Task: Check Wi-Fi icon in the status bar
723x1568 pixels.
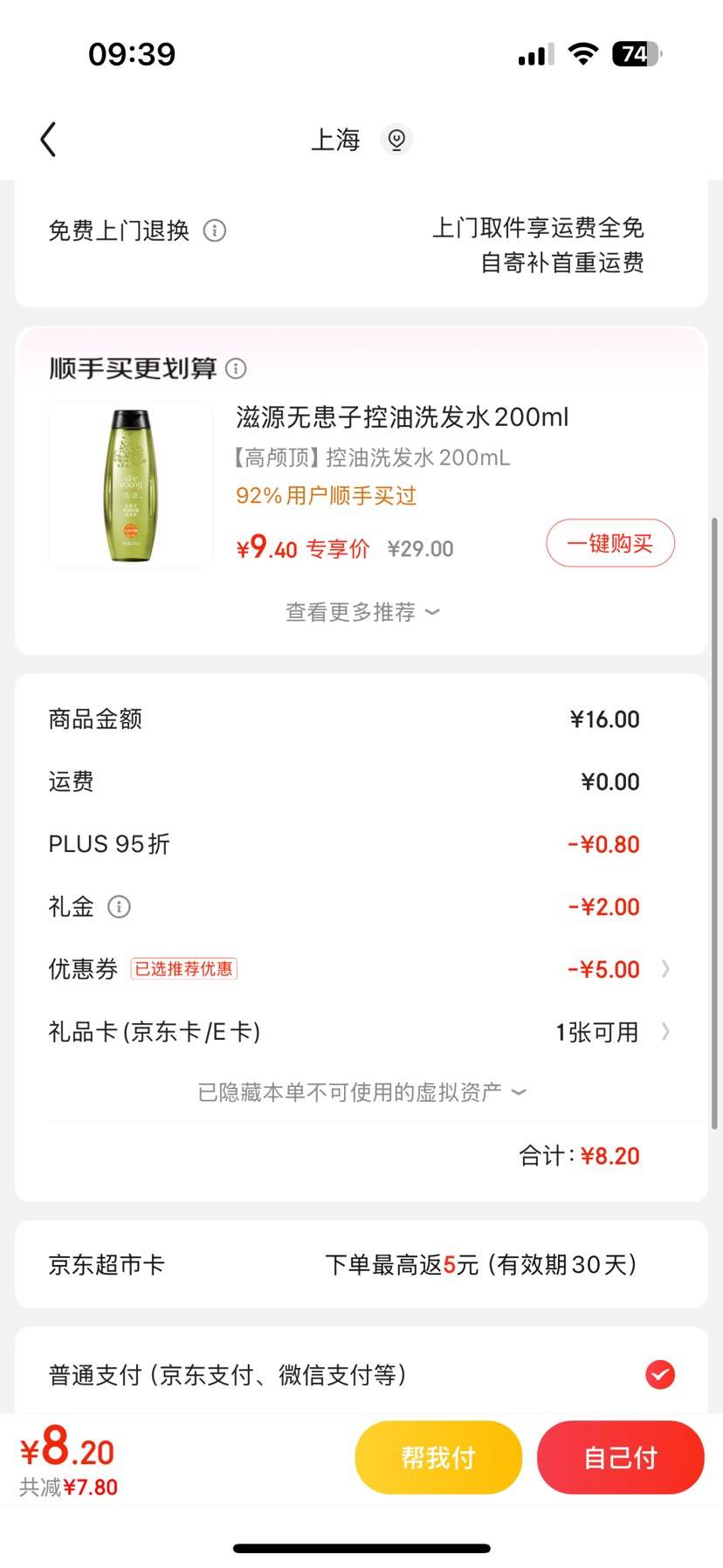Action: coord(582,53)
